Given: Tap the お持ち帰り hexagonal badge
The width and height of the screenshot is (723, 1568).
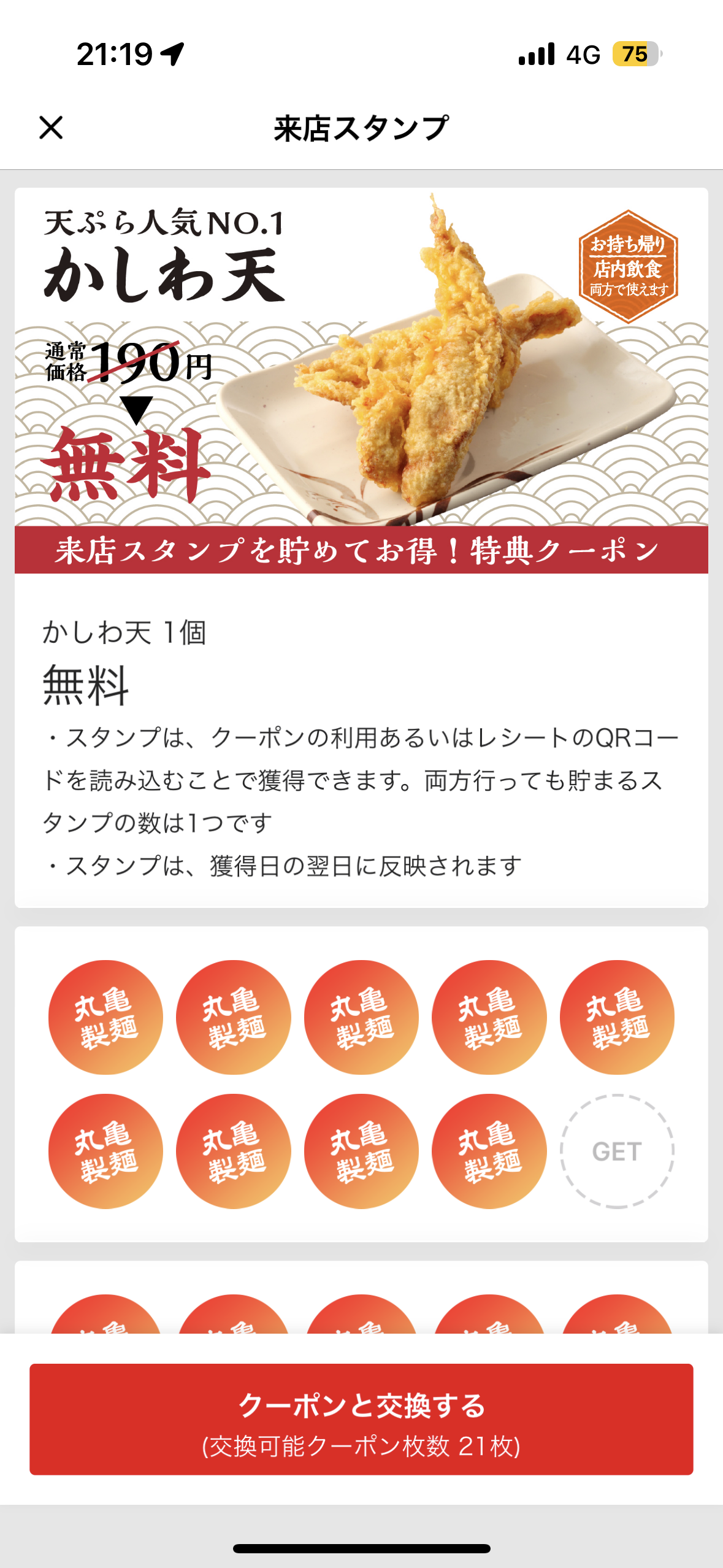Looking at the screenshot, I should [x=628, y=264].
